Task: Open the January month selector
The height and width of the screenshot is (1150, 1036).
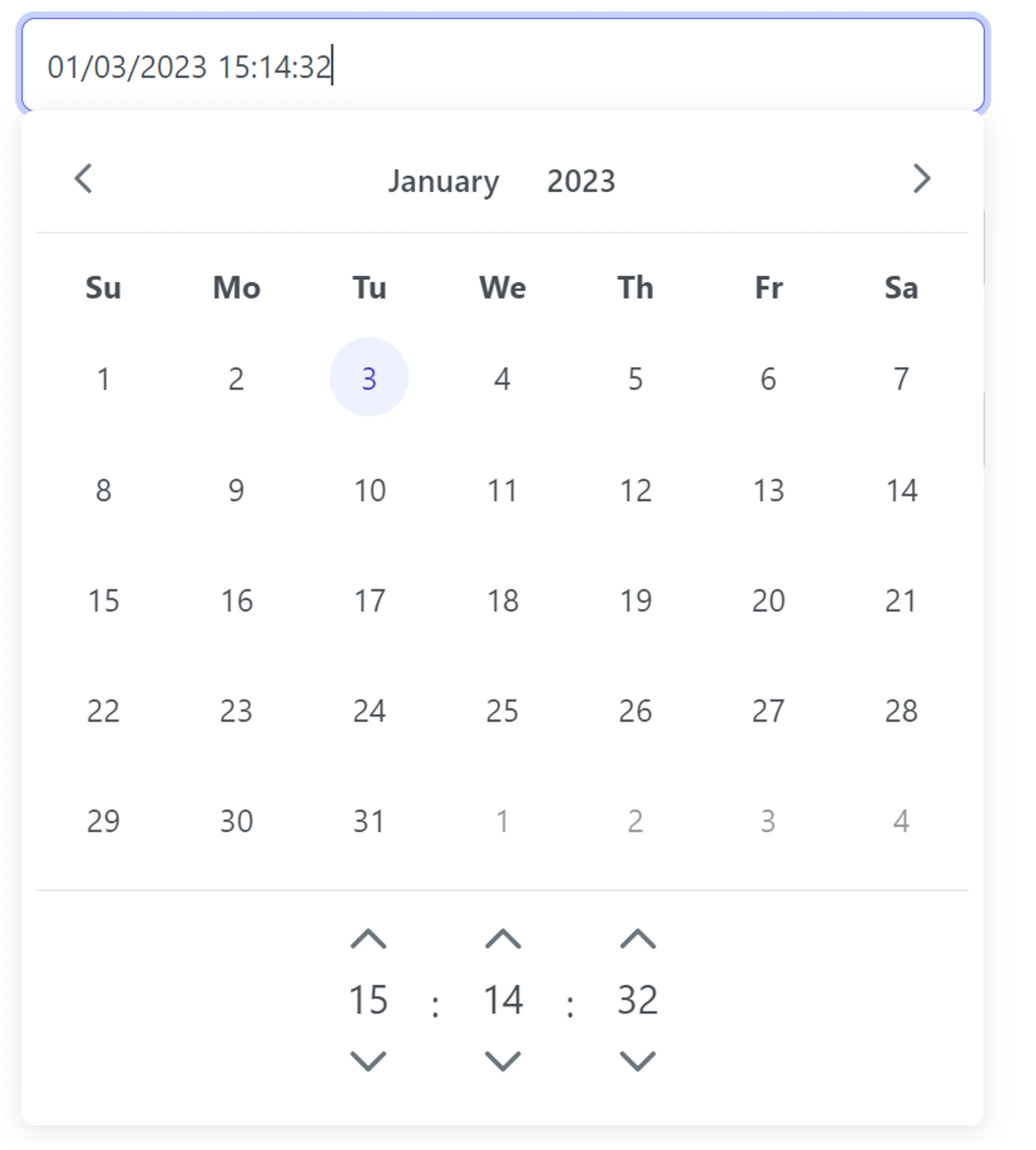Action: pyautogui.click(x=444, y=182)
